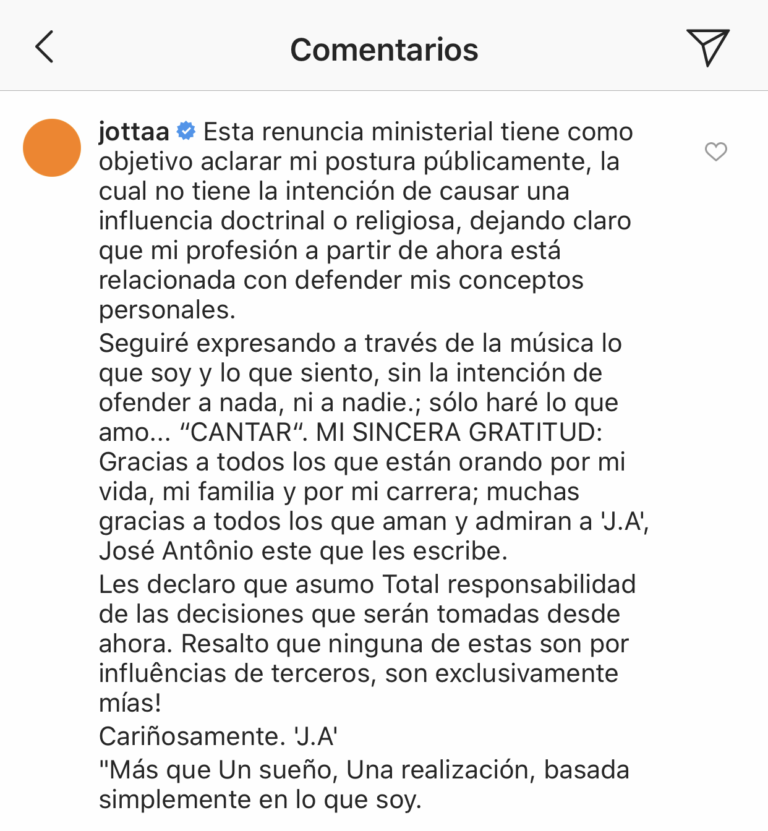Open jottaa's profile picture

pos(52,148)
